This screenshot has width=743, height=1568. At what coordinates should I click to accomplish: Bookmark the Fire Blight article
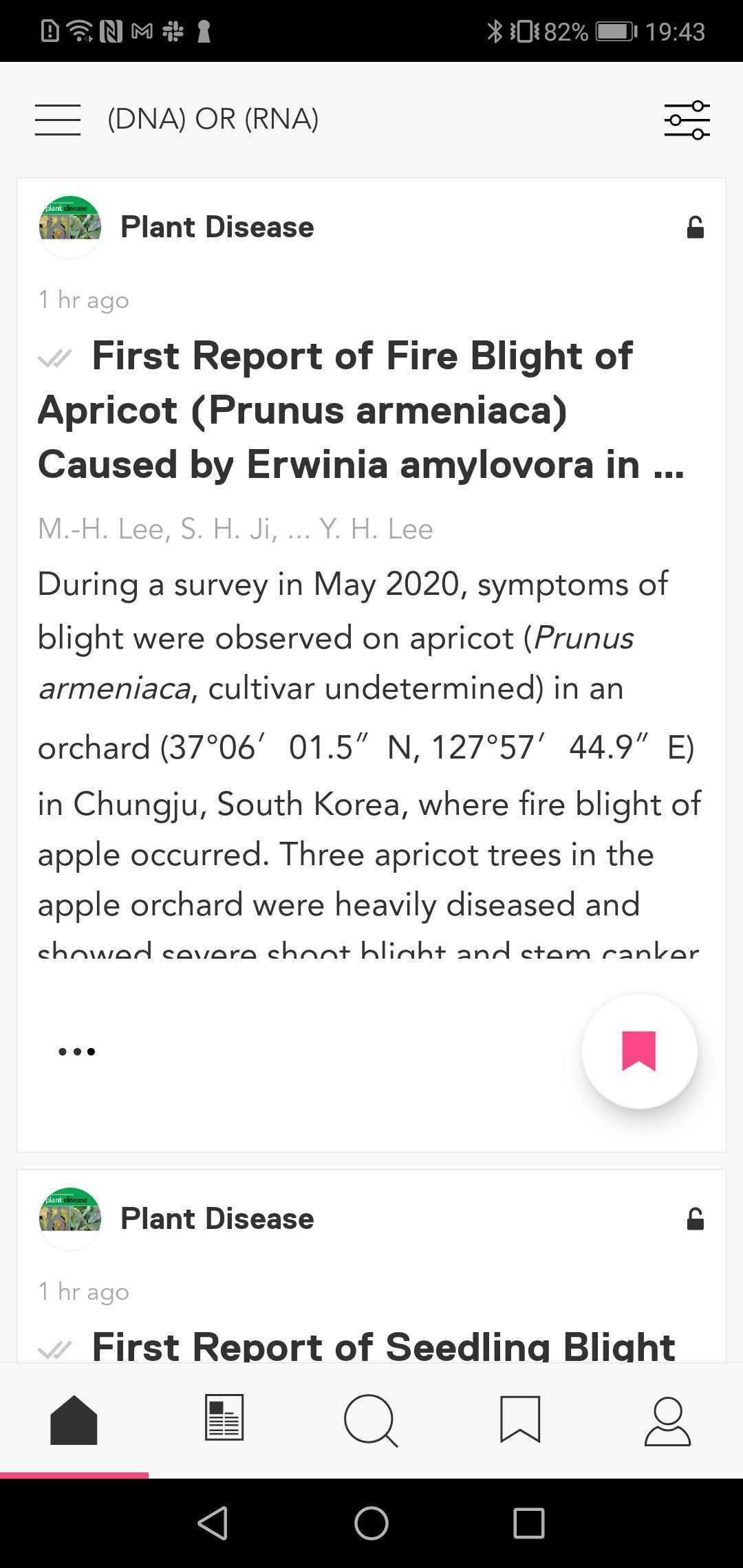639,1050
